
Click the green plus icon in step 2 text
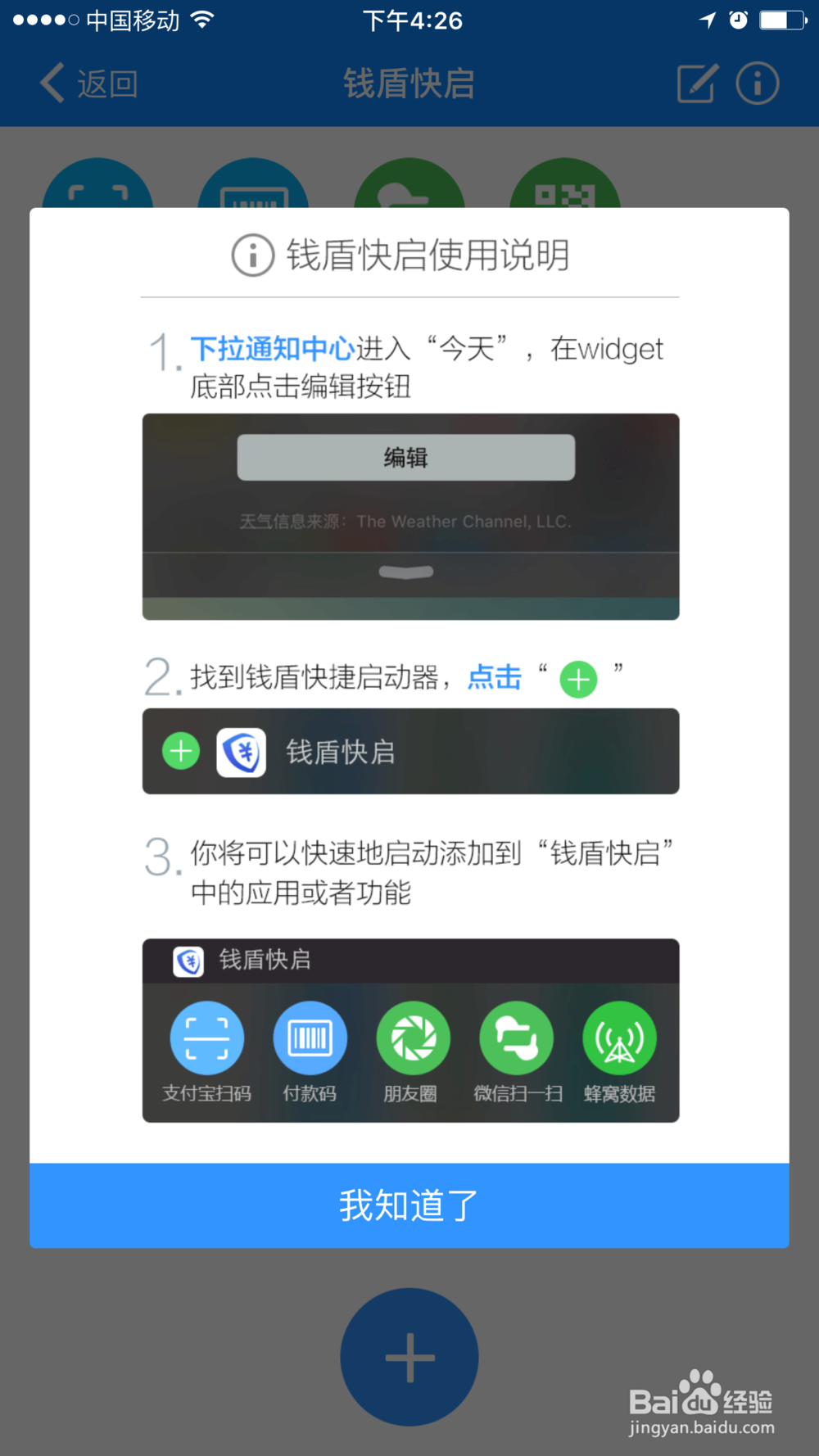click(577, 679)
